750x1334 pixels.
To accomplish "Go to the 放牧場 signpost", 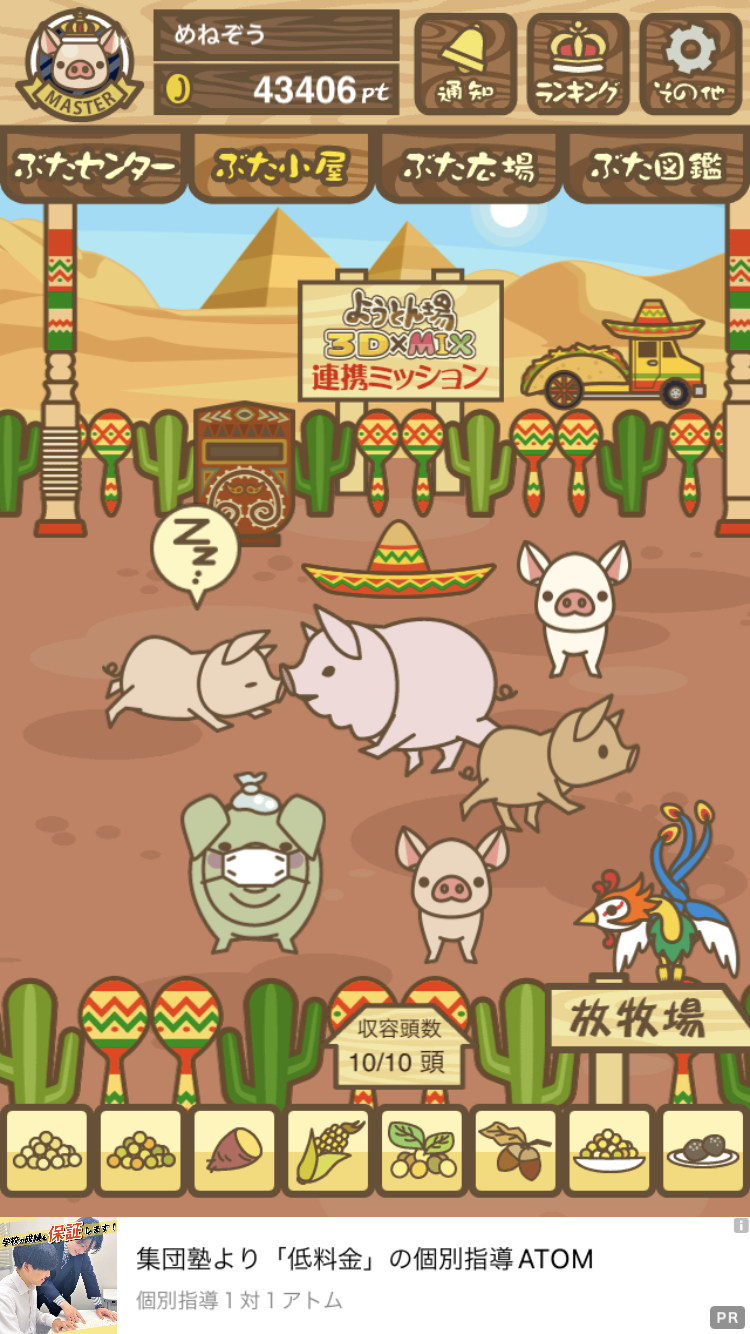I will coord(640,1020).
